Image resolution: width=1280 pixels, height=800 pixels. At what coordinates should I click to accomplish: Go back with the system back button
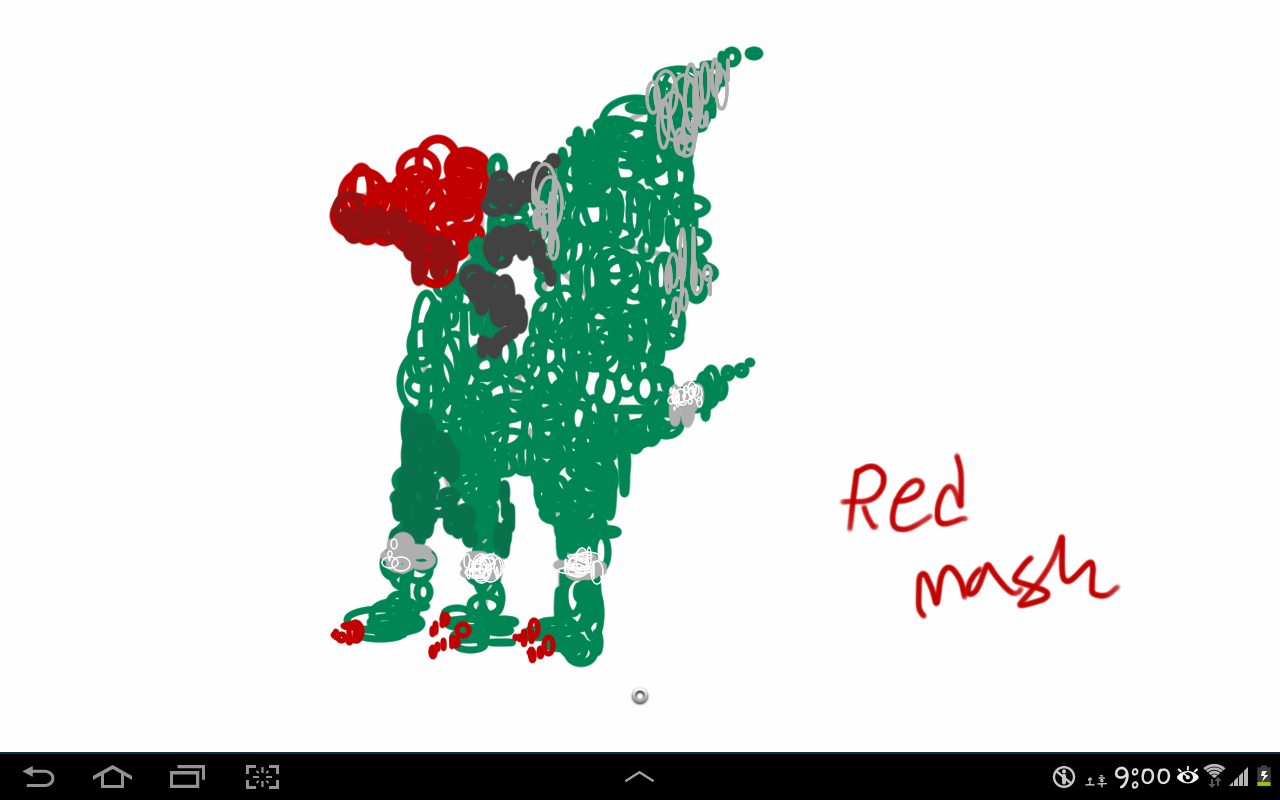pyautogui.click(x=39, y=777)
